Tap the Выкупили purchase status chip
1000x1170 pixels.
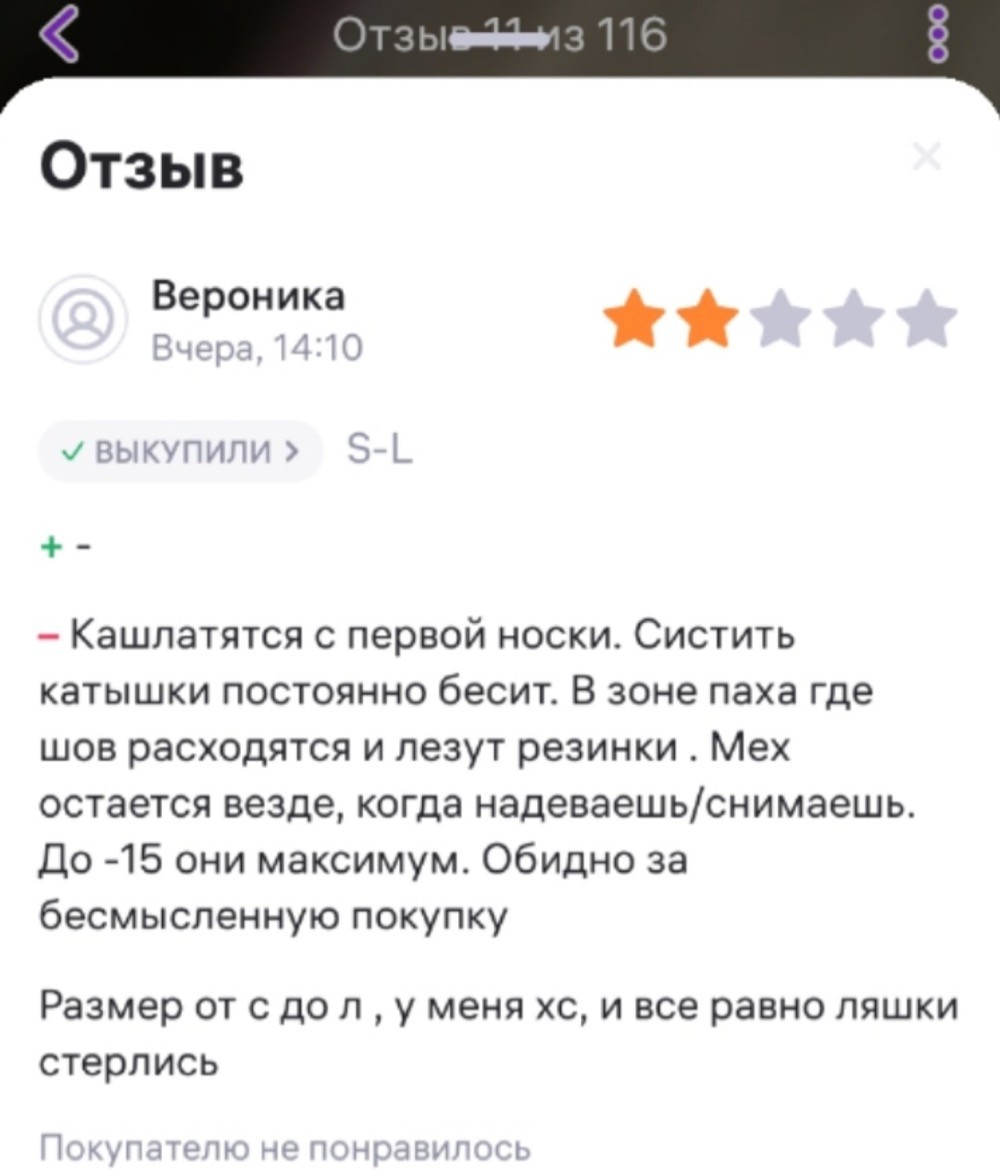[x=180, y=451]
